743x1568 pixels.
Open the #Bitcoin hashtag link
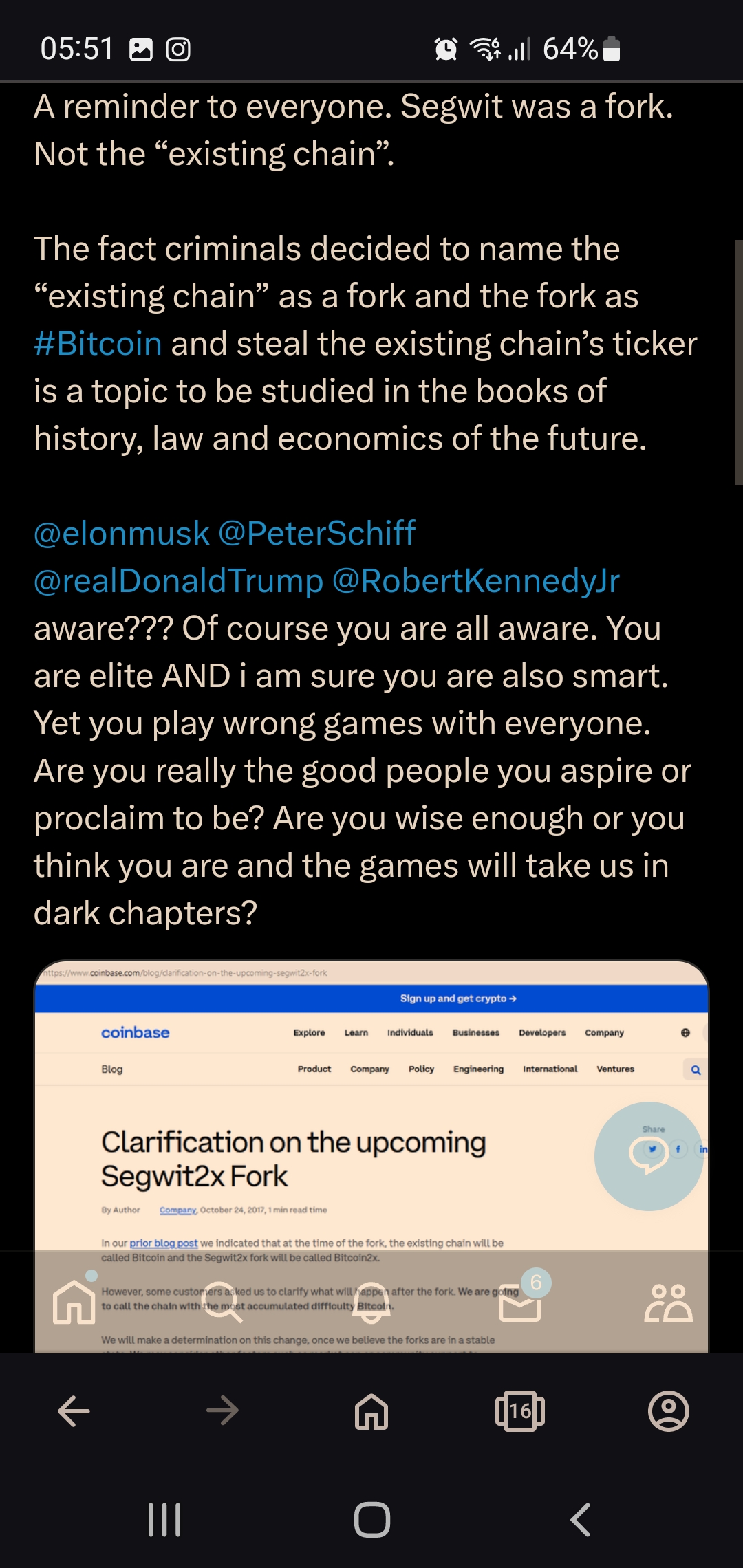(98, 343)
